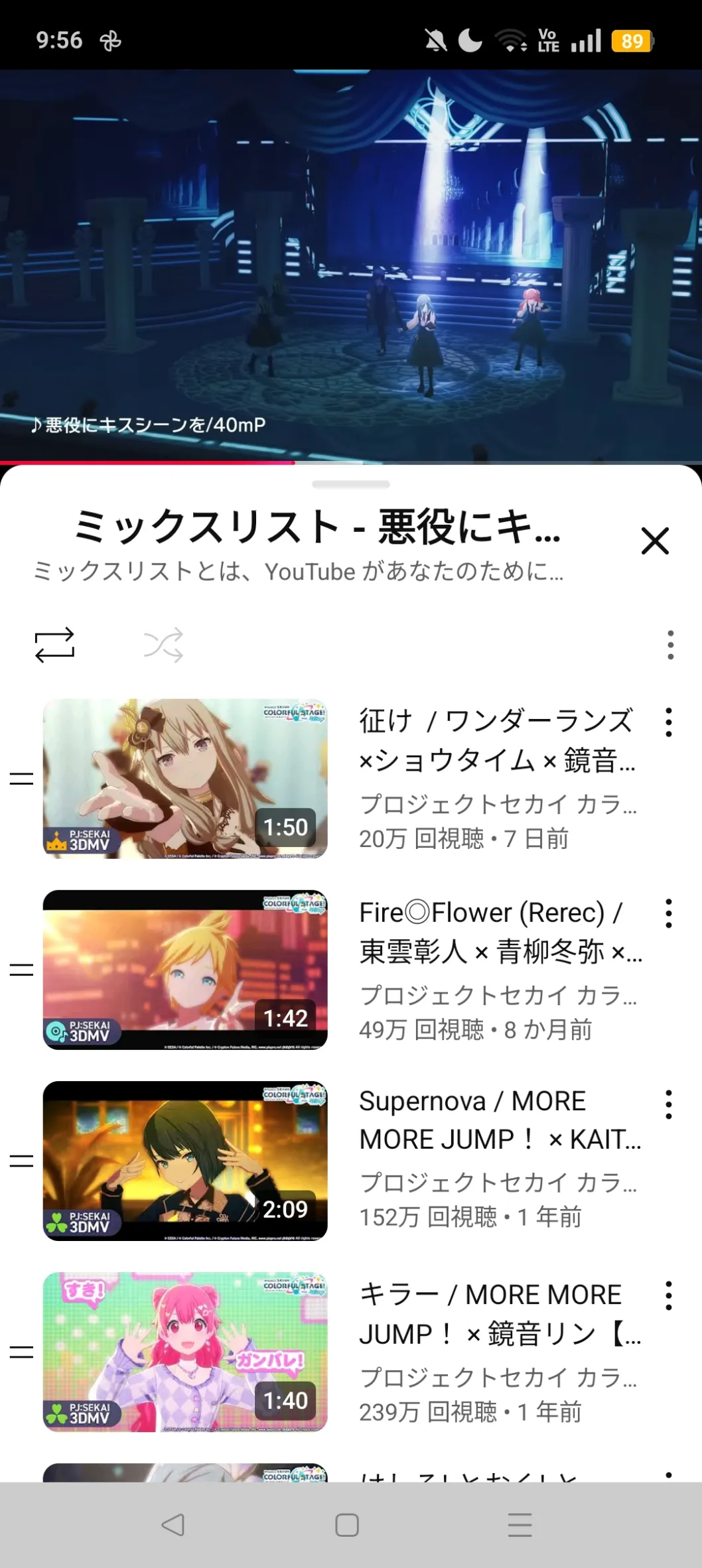
Task: Play Supernova / MORE MORE JUMP! video
Action: tap(185, 1161)
